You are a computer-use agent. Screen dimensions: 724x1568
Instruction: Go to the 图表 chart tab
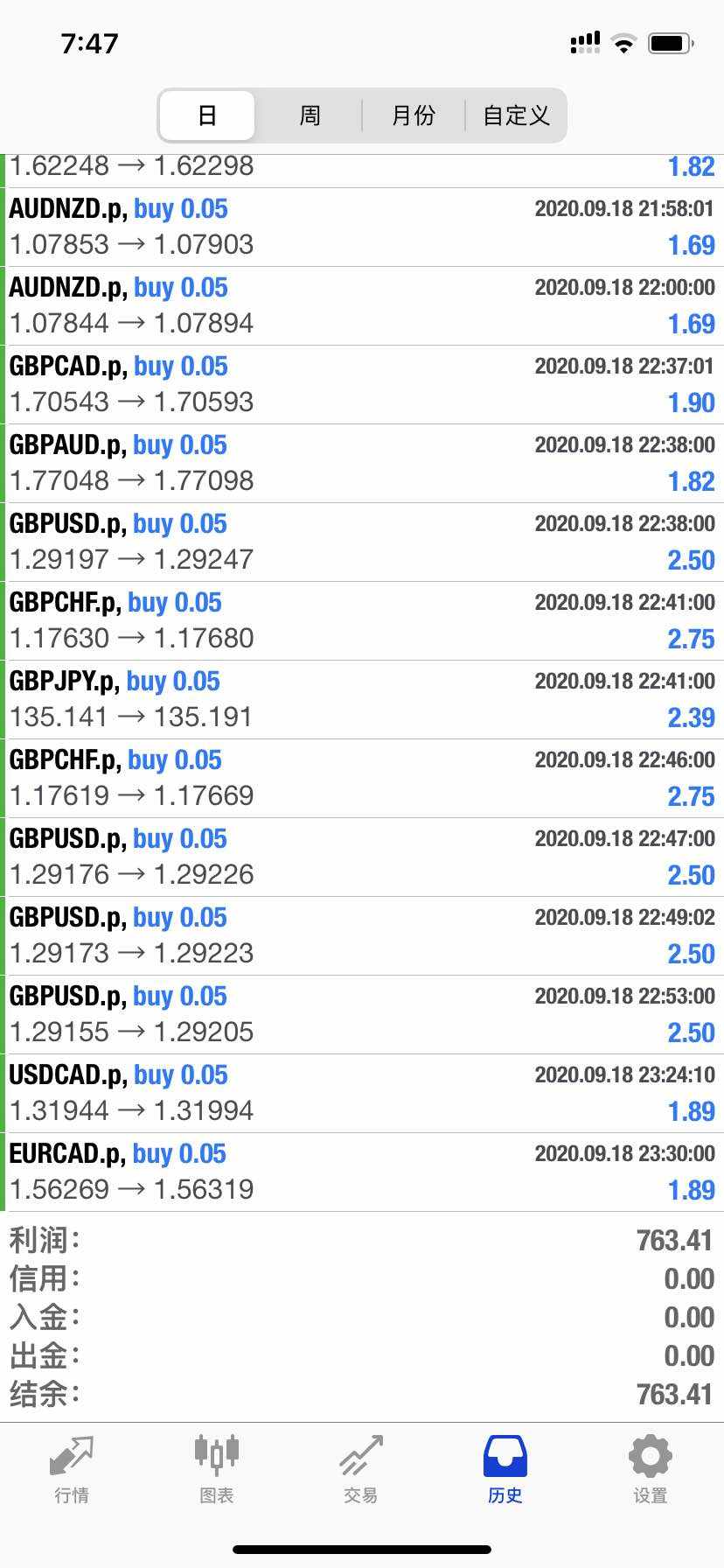coord(216,1468)
